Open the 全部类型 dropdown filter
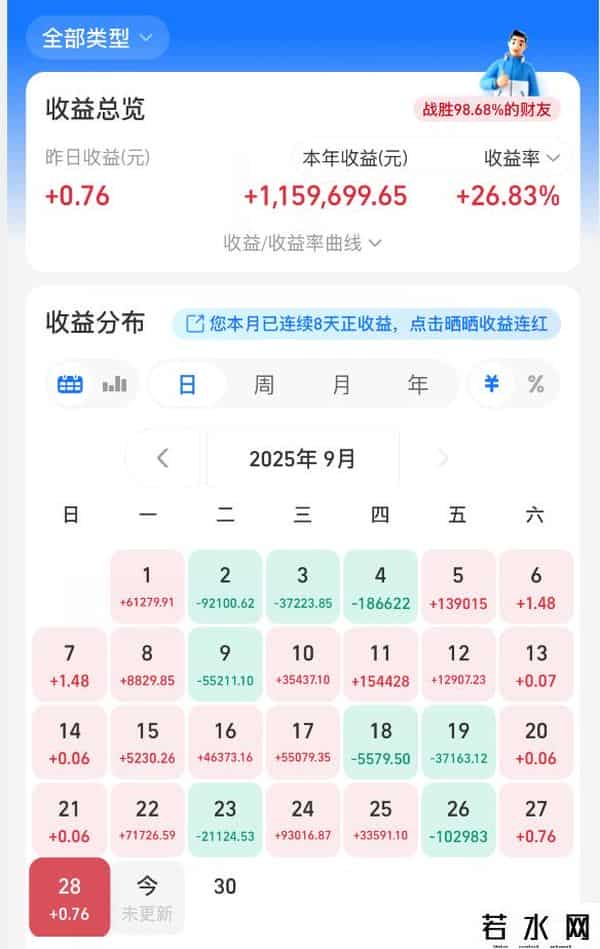 (x=97, y=38)
